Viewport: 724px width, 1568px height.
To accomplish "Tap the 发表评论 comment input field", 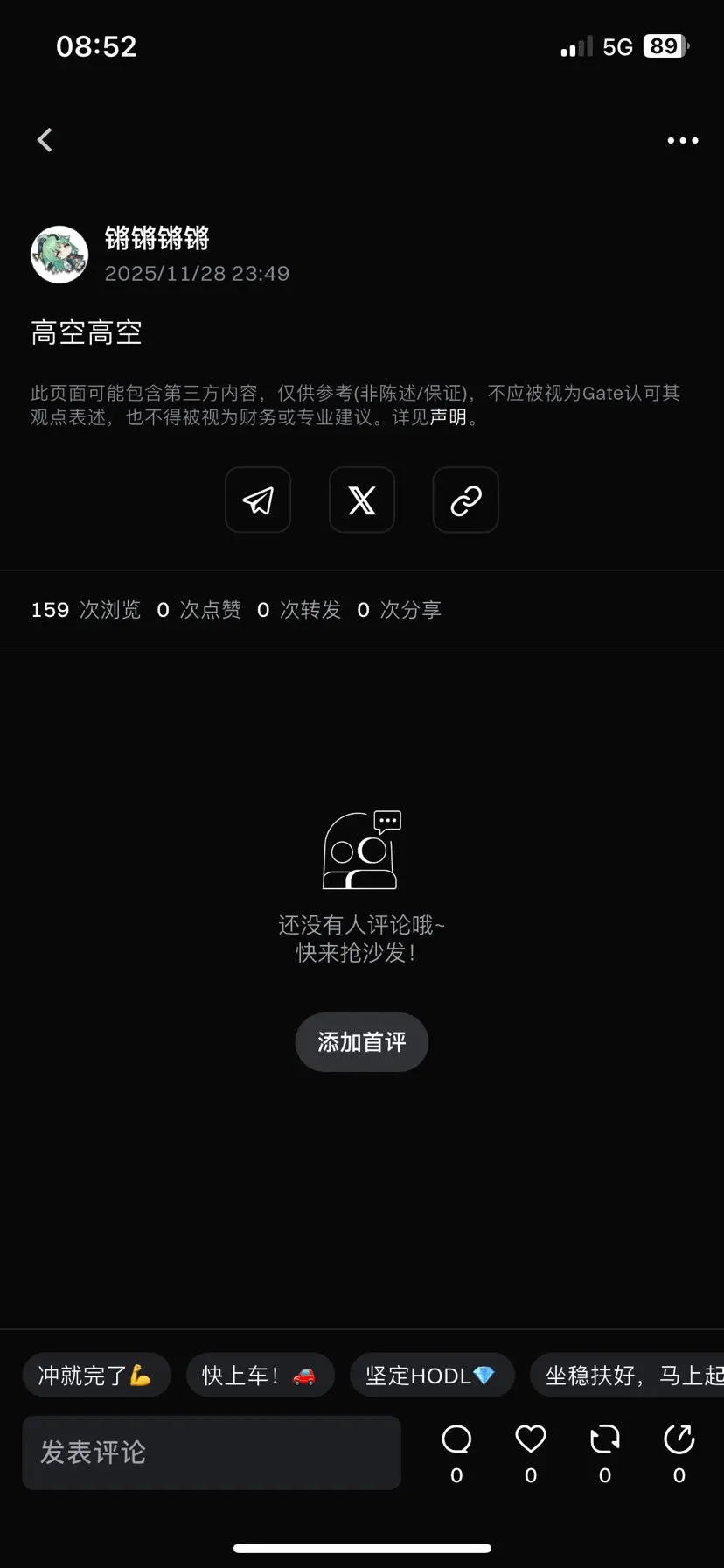I will click(212, 1452).
